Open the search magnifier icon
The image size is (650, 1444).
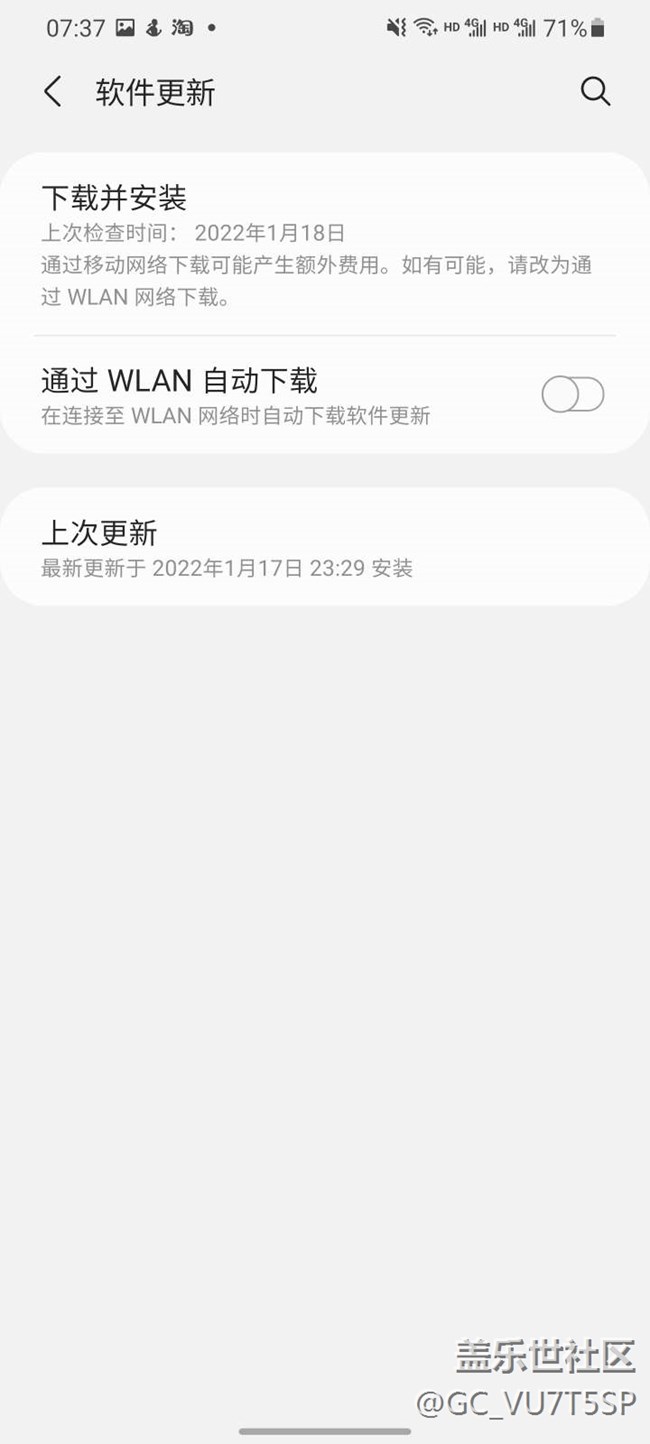[x=595, y=92]
